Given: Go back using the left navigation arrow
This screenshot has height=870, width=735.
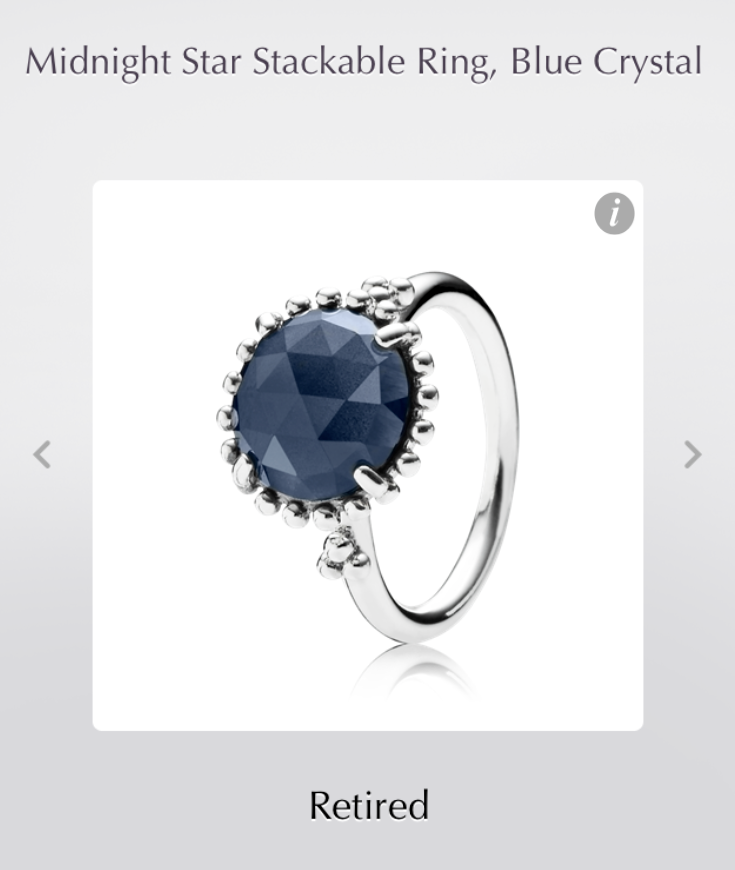Looking at the screenshot, I should [42, 456].
